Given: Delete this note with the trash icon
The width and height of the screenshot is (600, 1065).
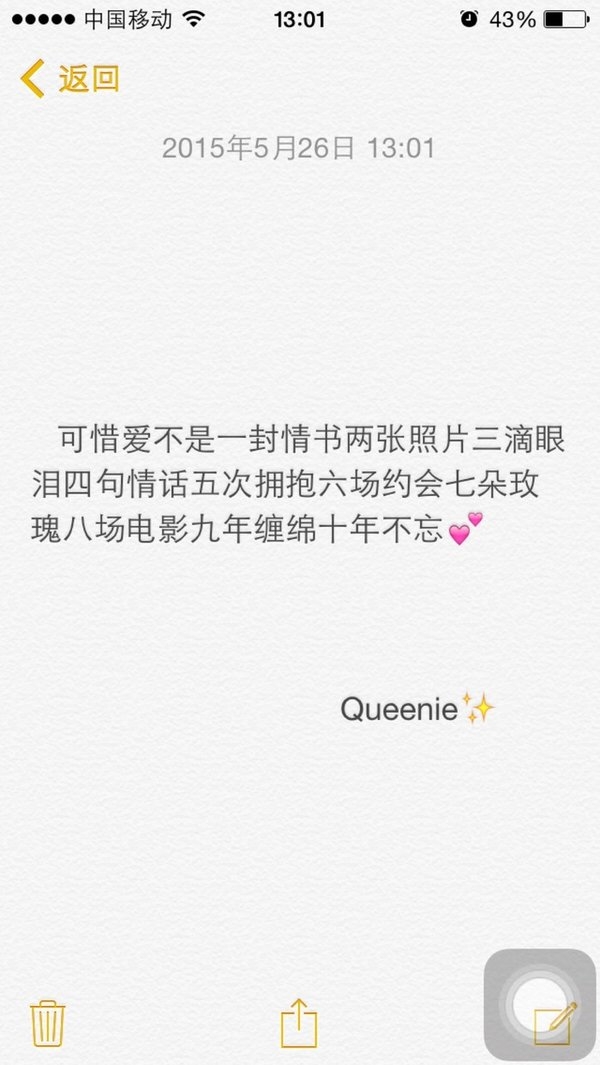Looking at the screenshot, I should coord(48,1023).
